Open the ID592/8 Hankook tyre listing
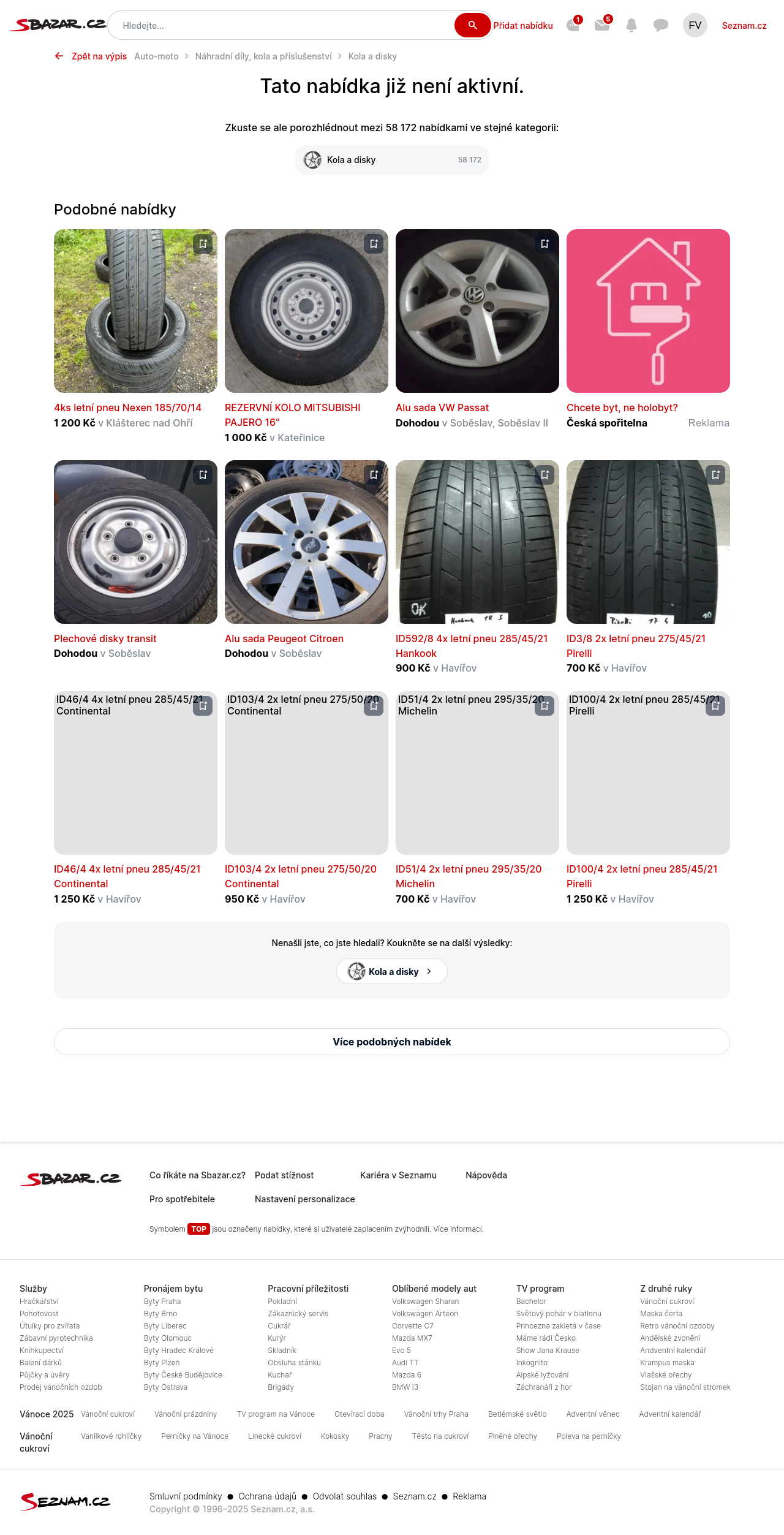784x1535 pixels. coord(472,639)
